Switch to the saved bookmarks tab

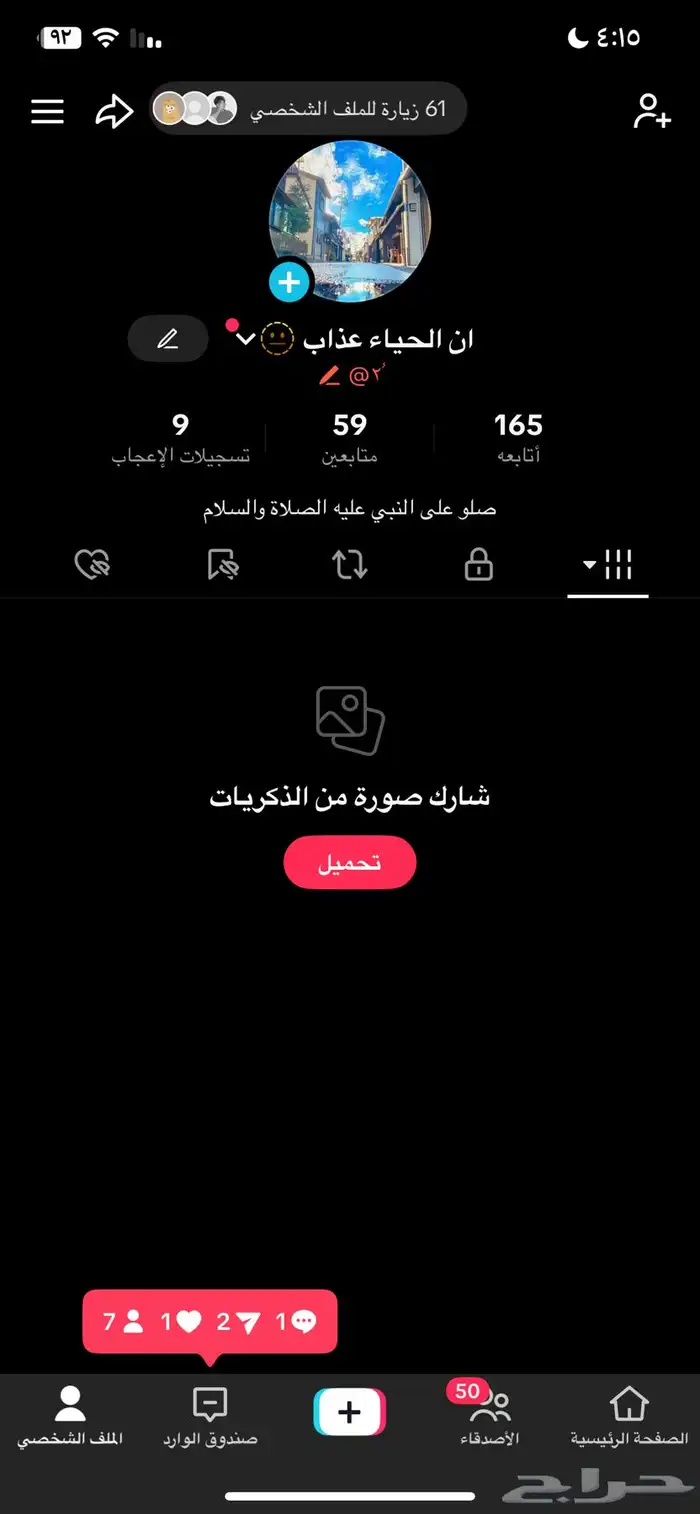[222, 566]
